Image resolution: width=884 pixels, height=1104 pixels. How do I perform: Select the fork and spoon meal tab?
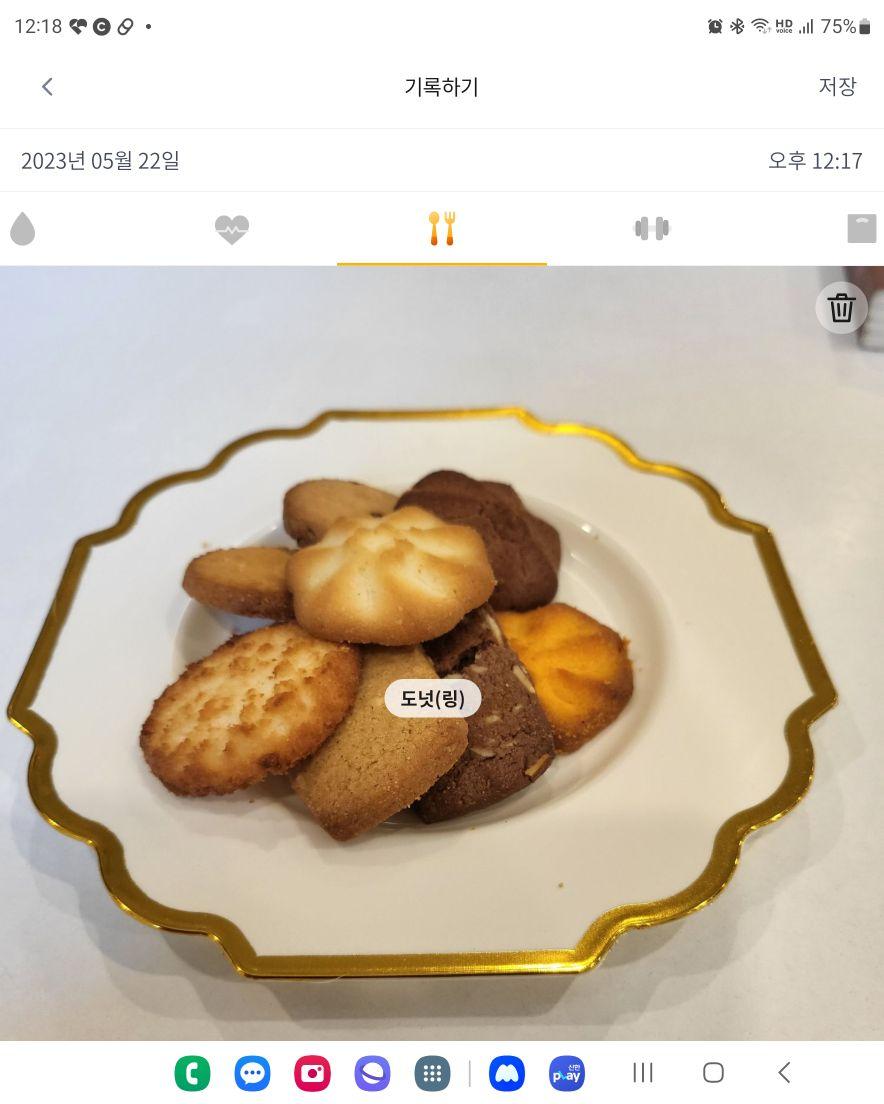click(x=442, y=229)
